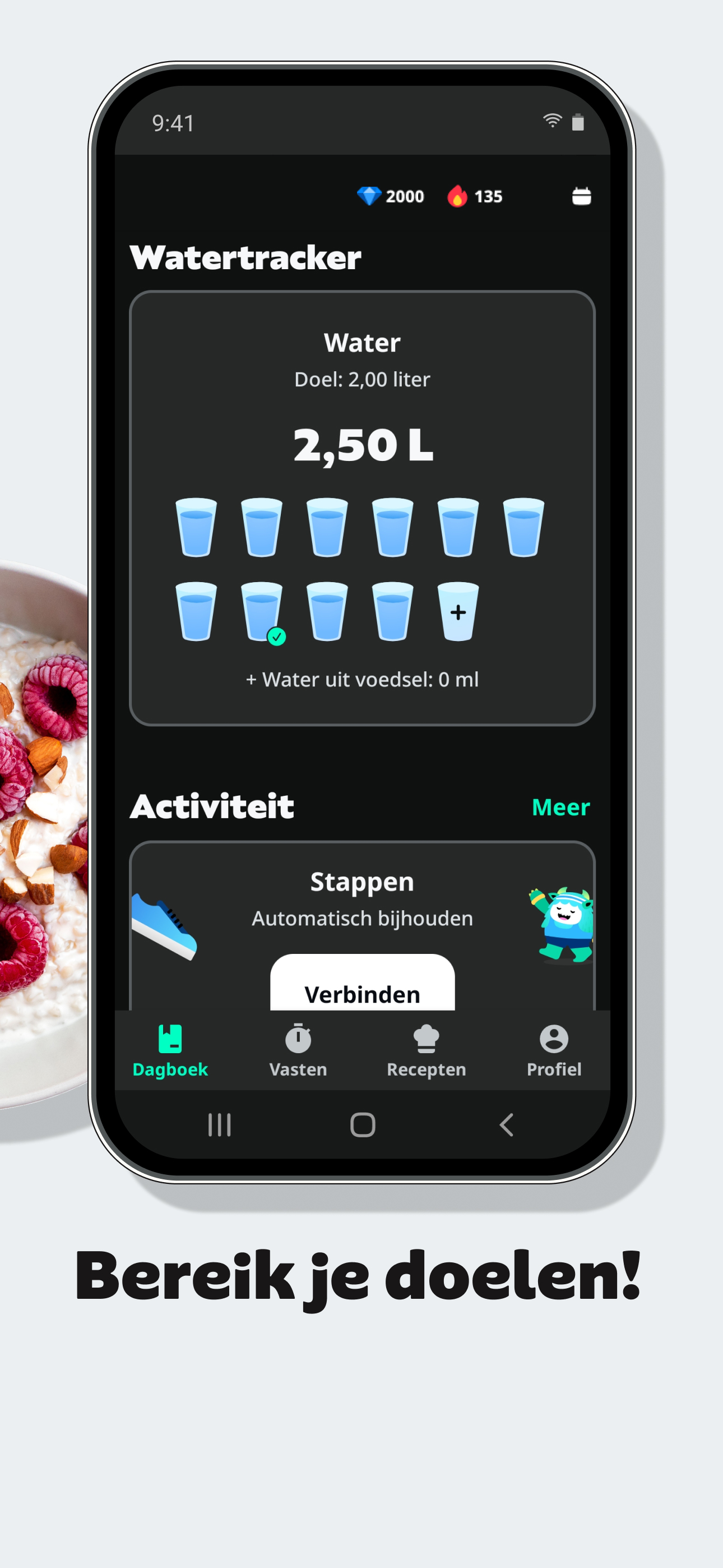Tap the Android home button
Viewport: 723px width, 1568px height.
click(361, 1125)
